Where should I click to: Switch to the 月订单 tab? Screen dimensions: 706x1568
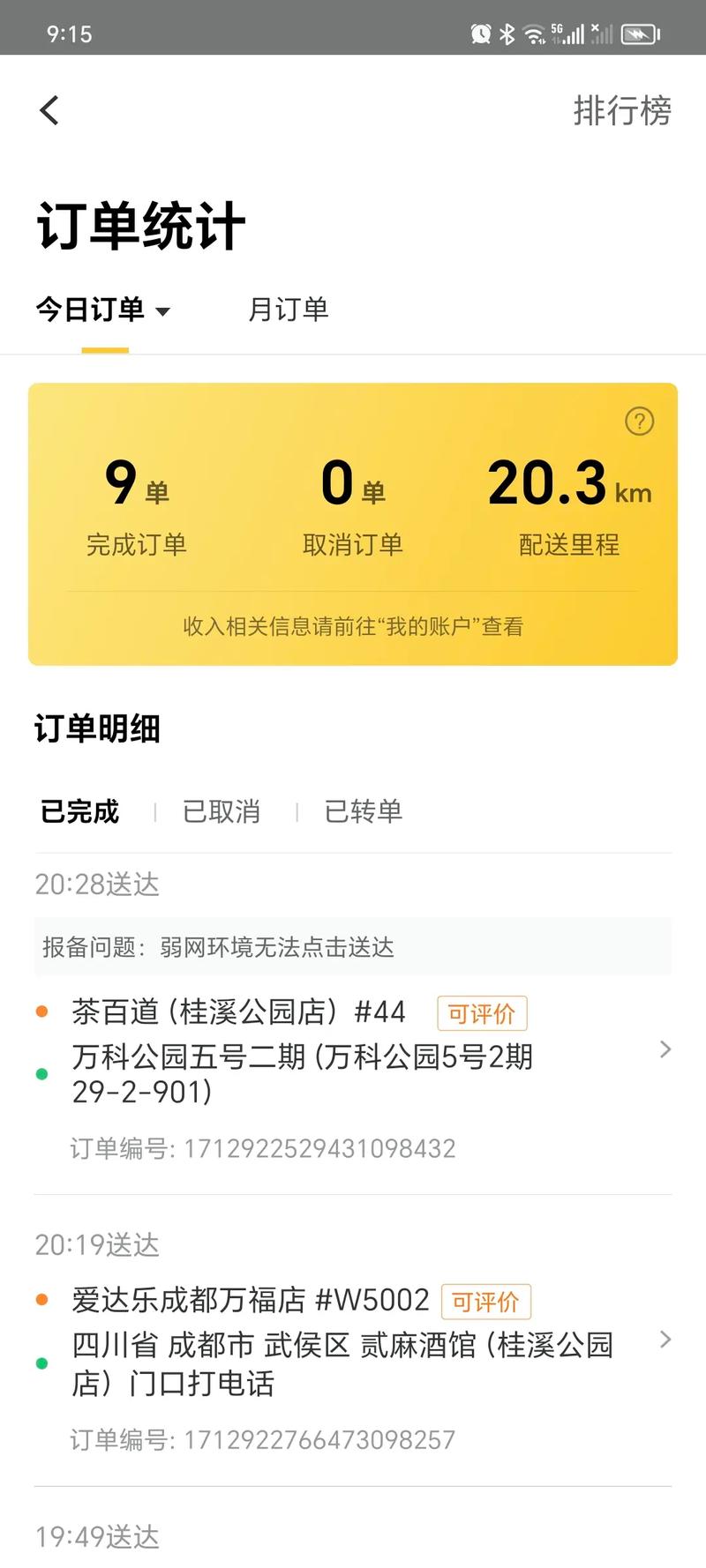[x=288, y=310]
